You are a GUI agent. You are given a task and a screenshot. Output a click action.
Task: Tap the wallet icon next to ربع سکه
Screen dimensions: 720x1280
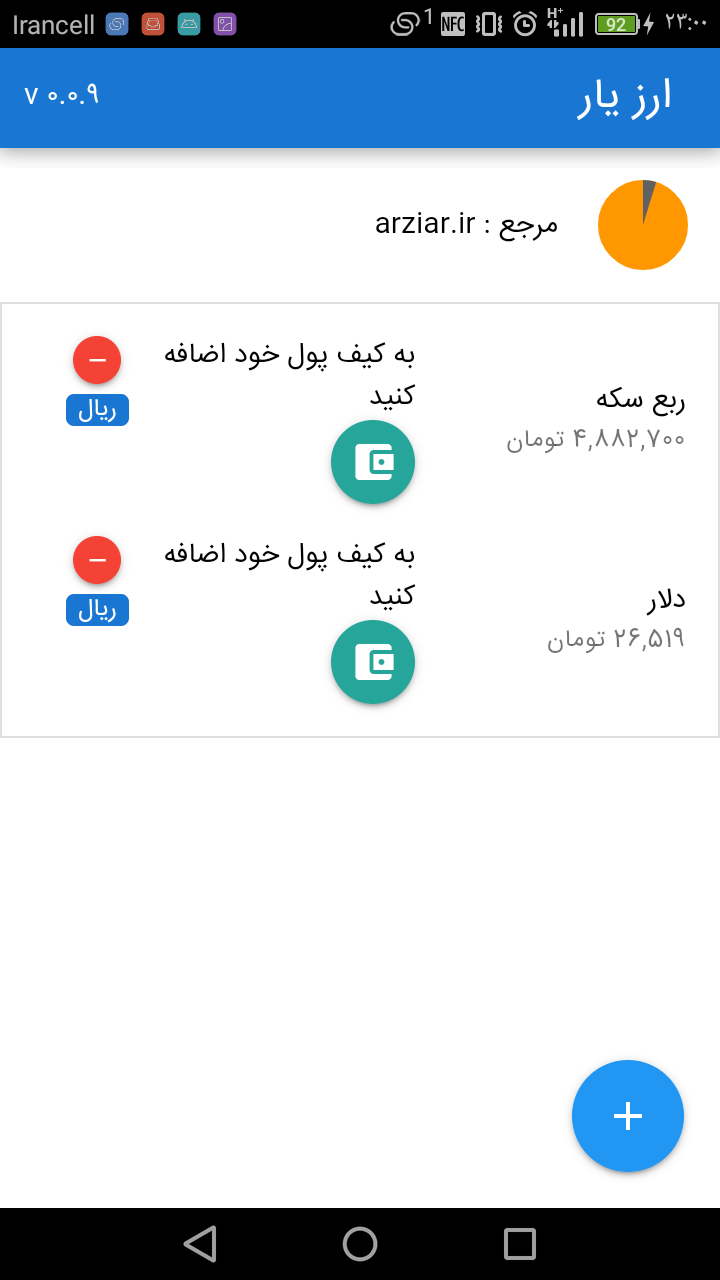(373, 462)
